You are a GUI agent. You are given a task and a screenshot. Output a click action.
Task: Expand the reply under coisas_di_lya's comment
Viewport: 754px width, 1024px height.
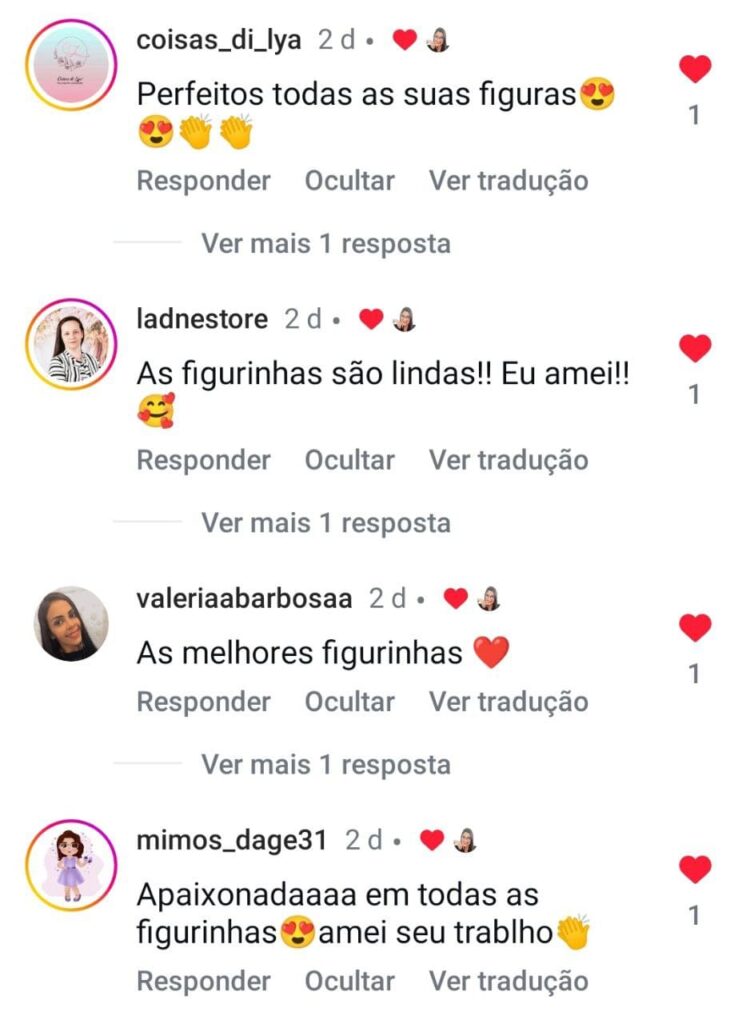[x=325, y=243]
